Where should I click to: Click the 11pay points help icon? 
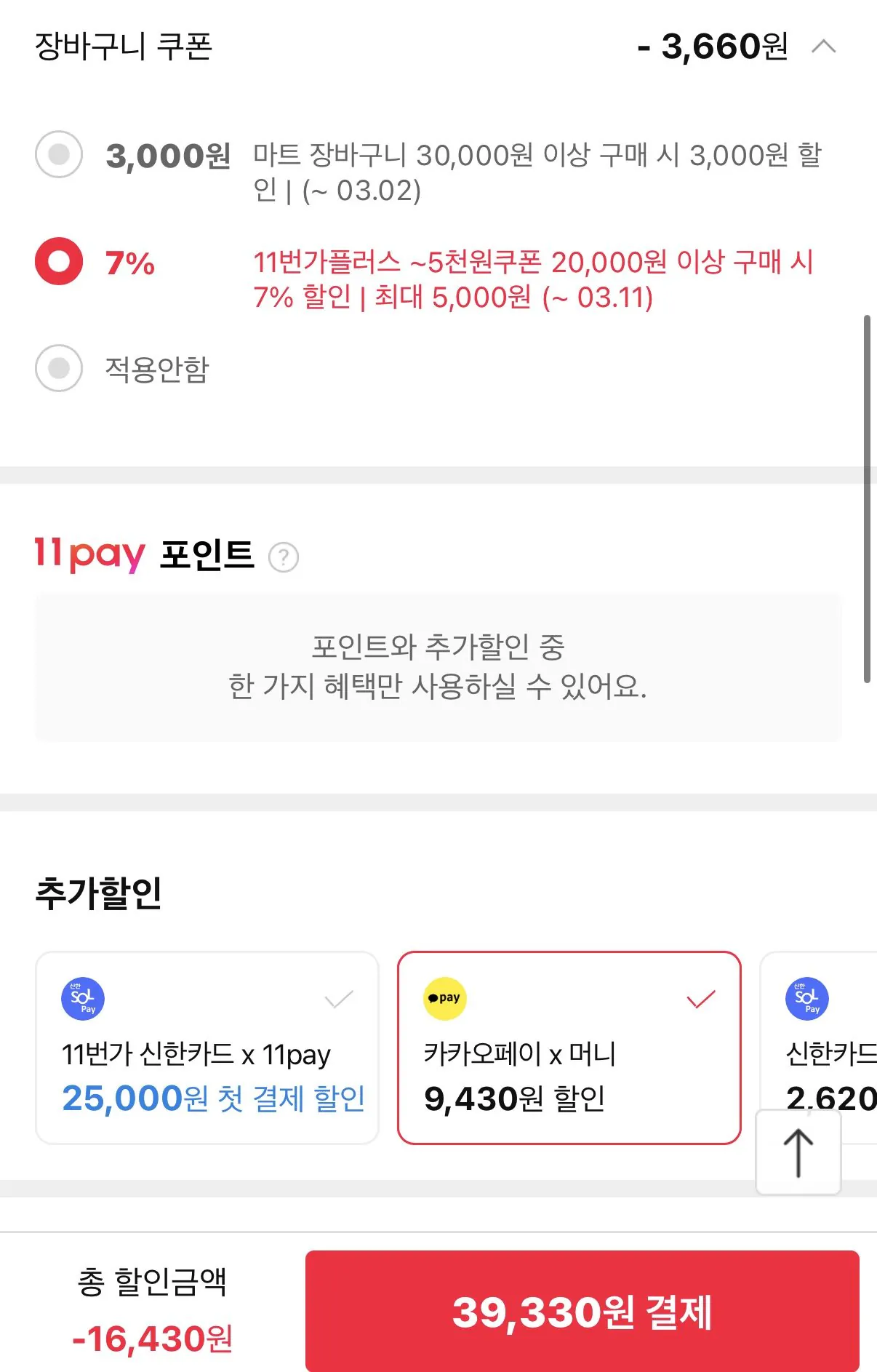285,557
